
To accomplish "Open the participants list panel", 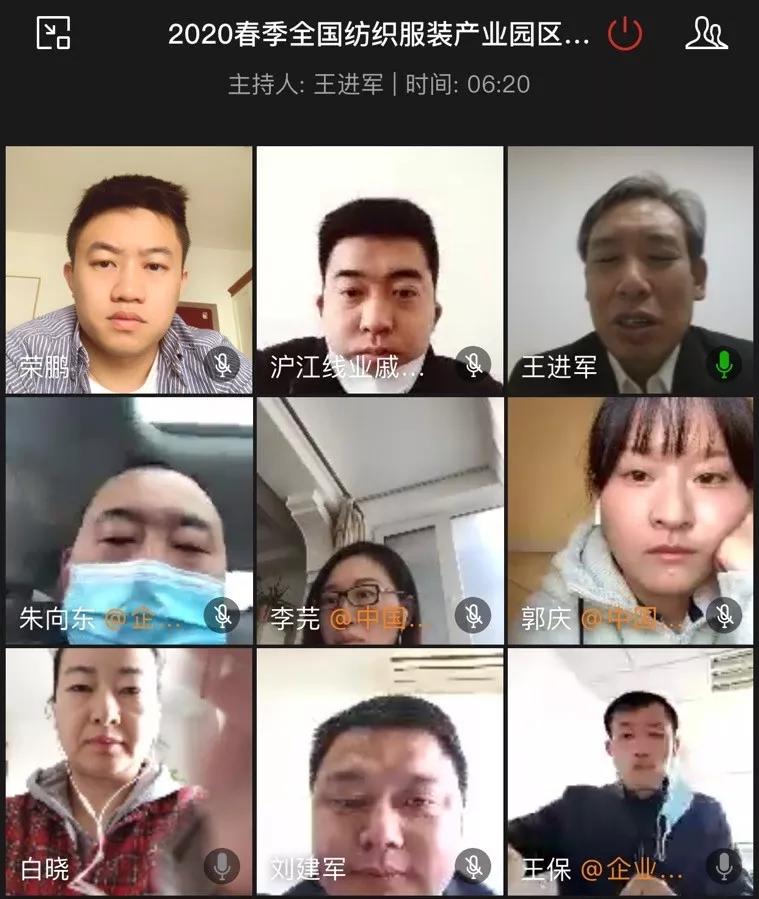I will (x=706, y=33).
